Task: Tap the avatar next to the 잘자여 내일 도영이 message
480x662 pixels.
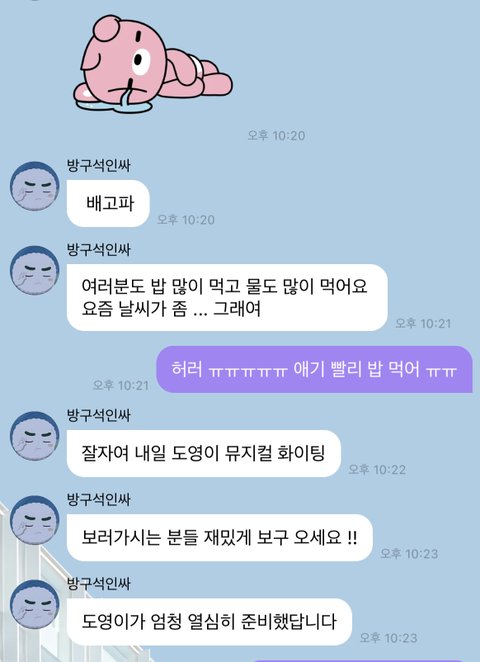Action: (35, 436)
